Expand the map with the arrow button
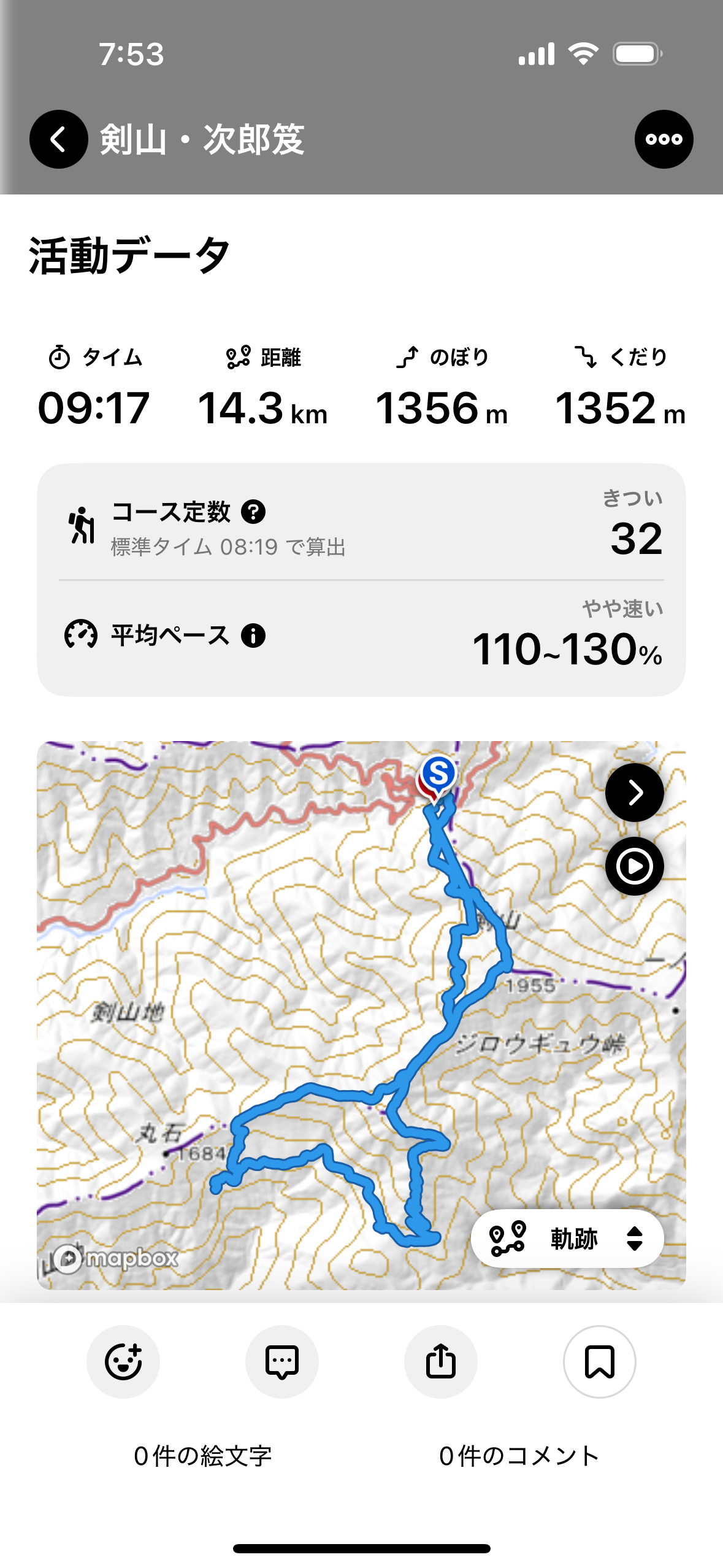 [634, 793]
